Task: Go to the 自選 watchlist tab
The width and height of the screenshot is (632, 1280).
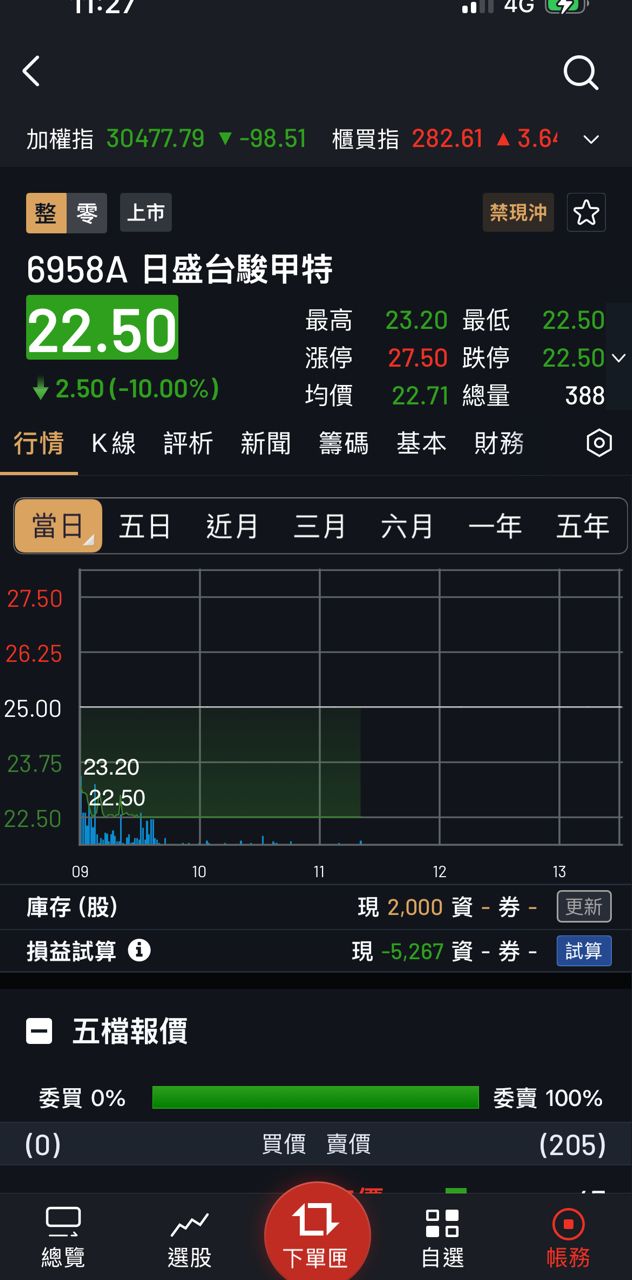Action: [442, 1236]
